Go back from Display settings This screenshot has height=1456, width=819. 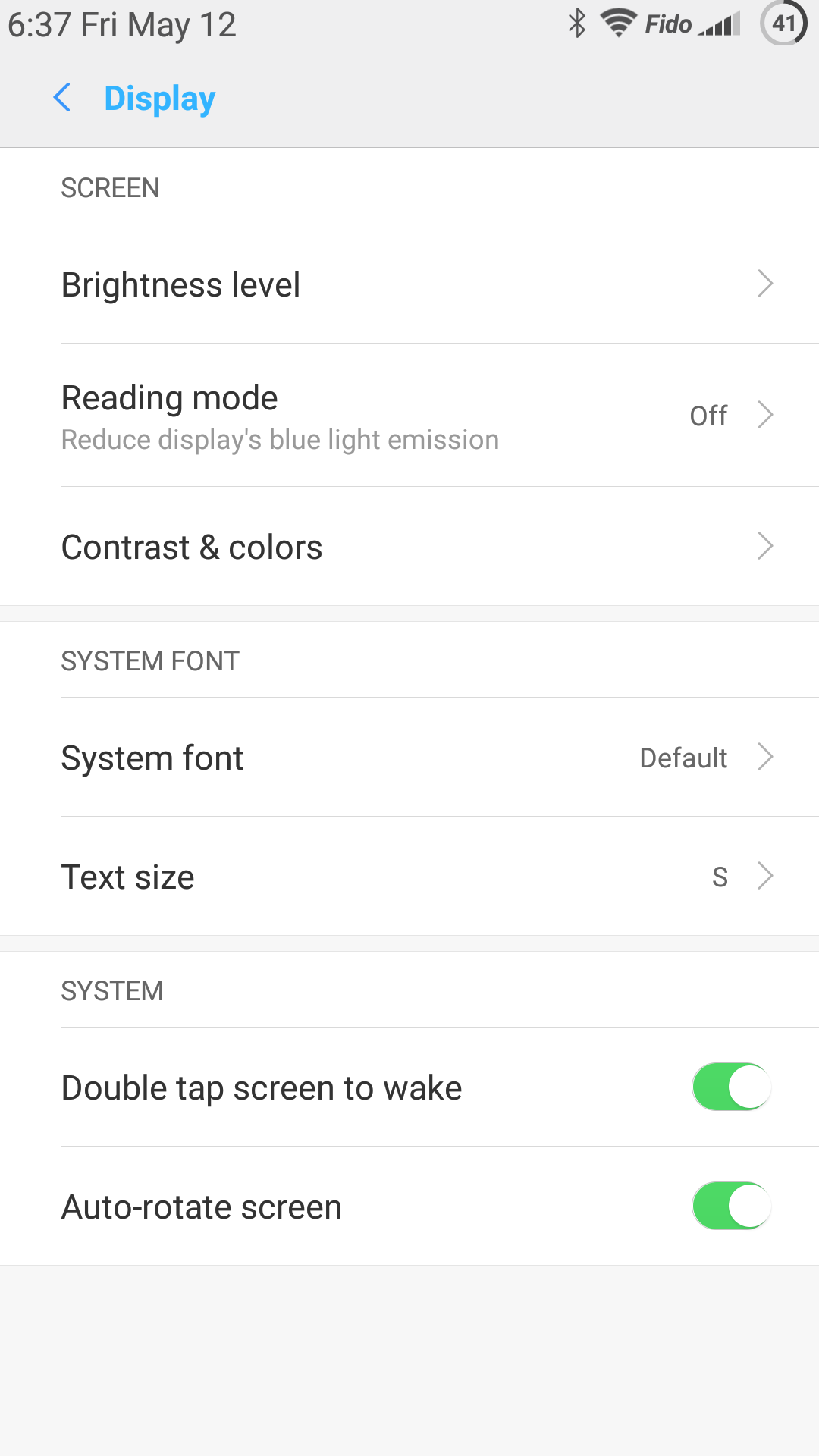tap(63, 98)
